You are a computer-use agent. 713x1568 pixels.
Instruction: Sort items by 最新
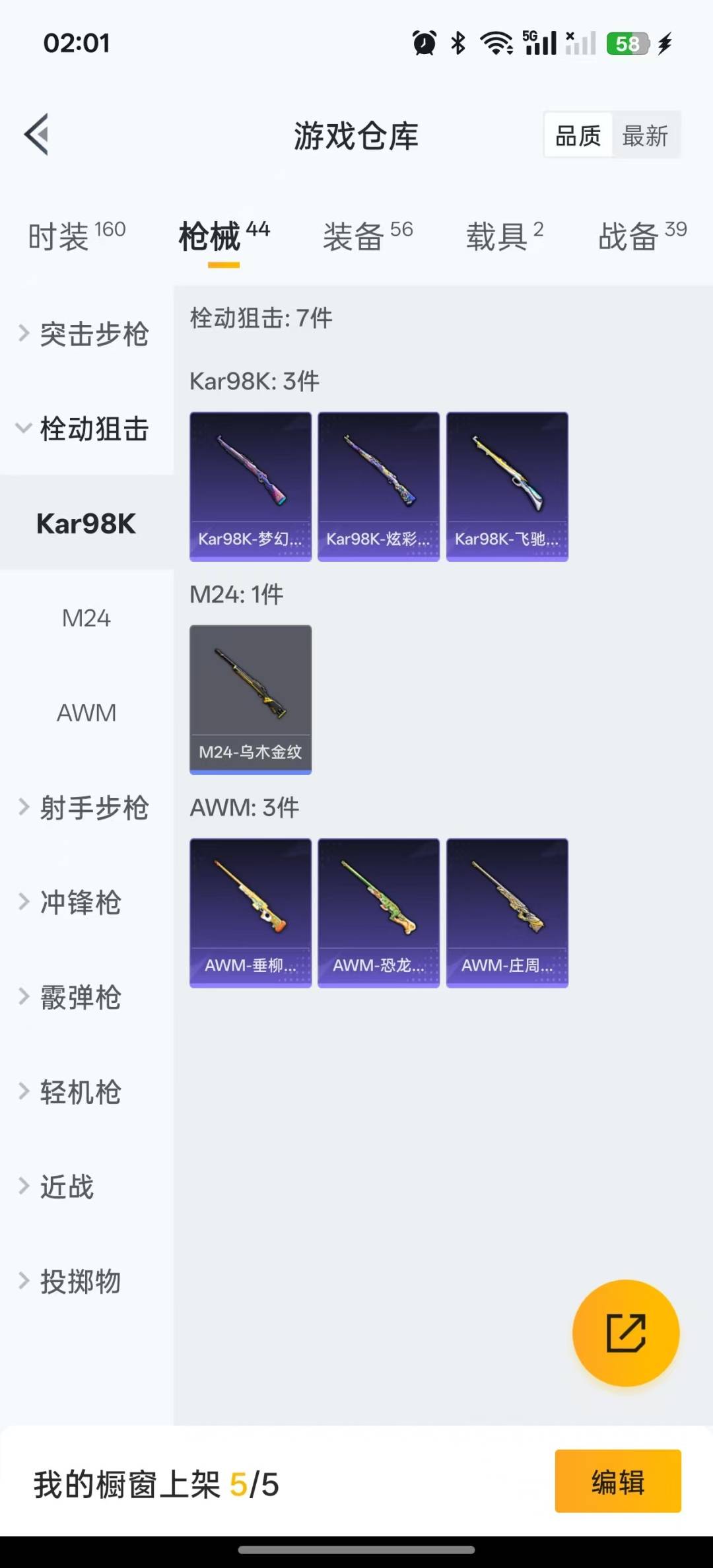pos(645,136)
